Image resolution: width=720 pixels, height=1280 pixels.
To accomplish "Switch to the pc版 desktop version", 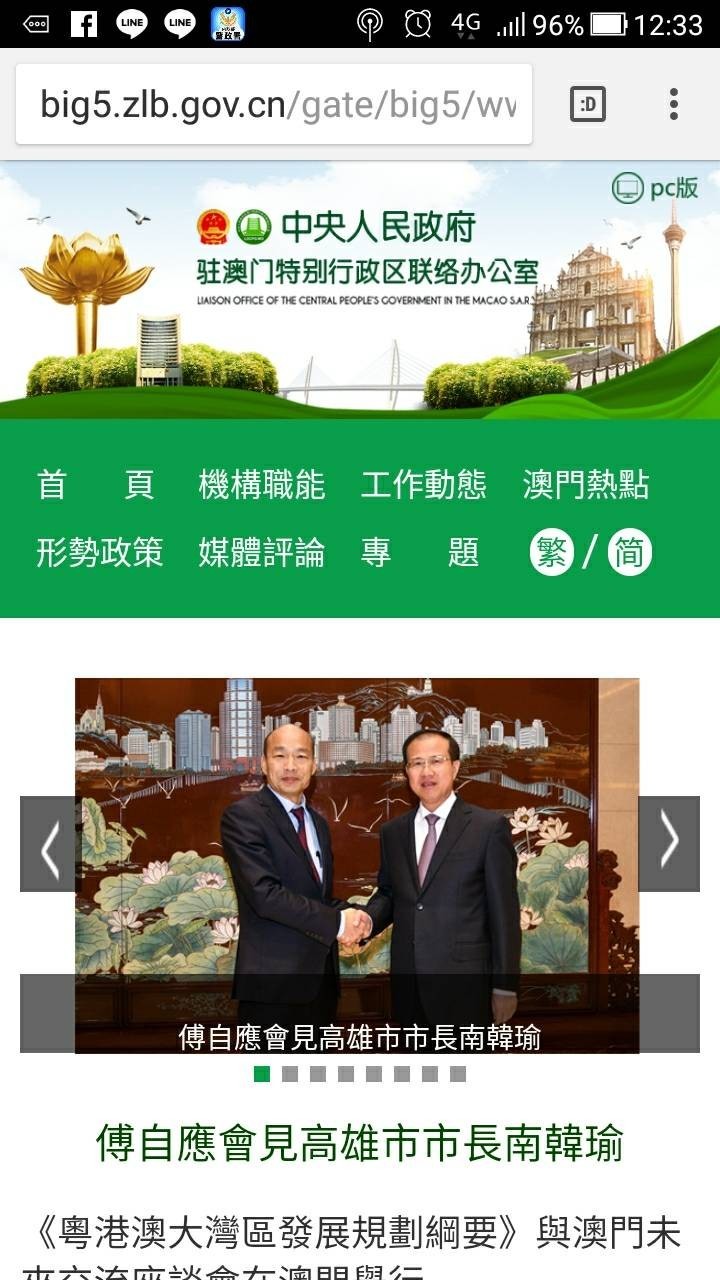I will tap(655, 188).
